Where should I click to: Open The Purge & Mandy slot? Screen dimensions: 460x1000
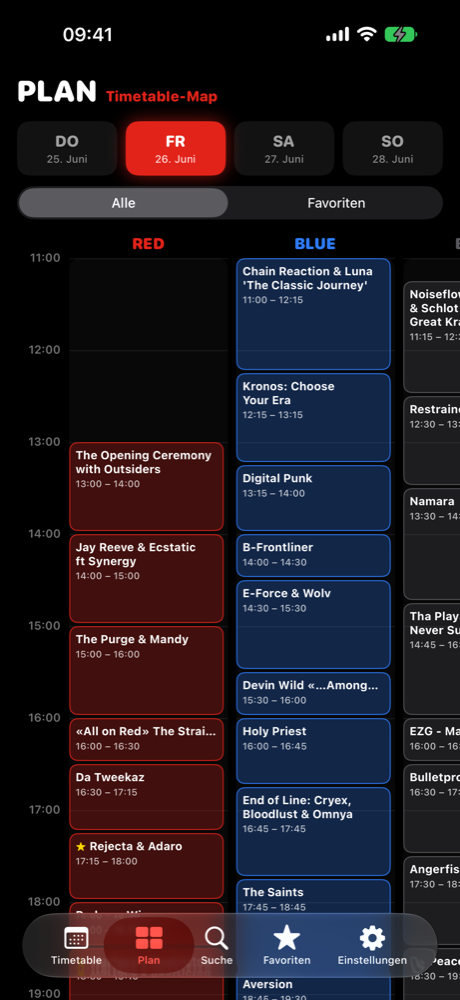click(147, 670)
